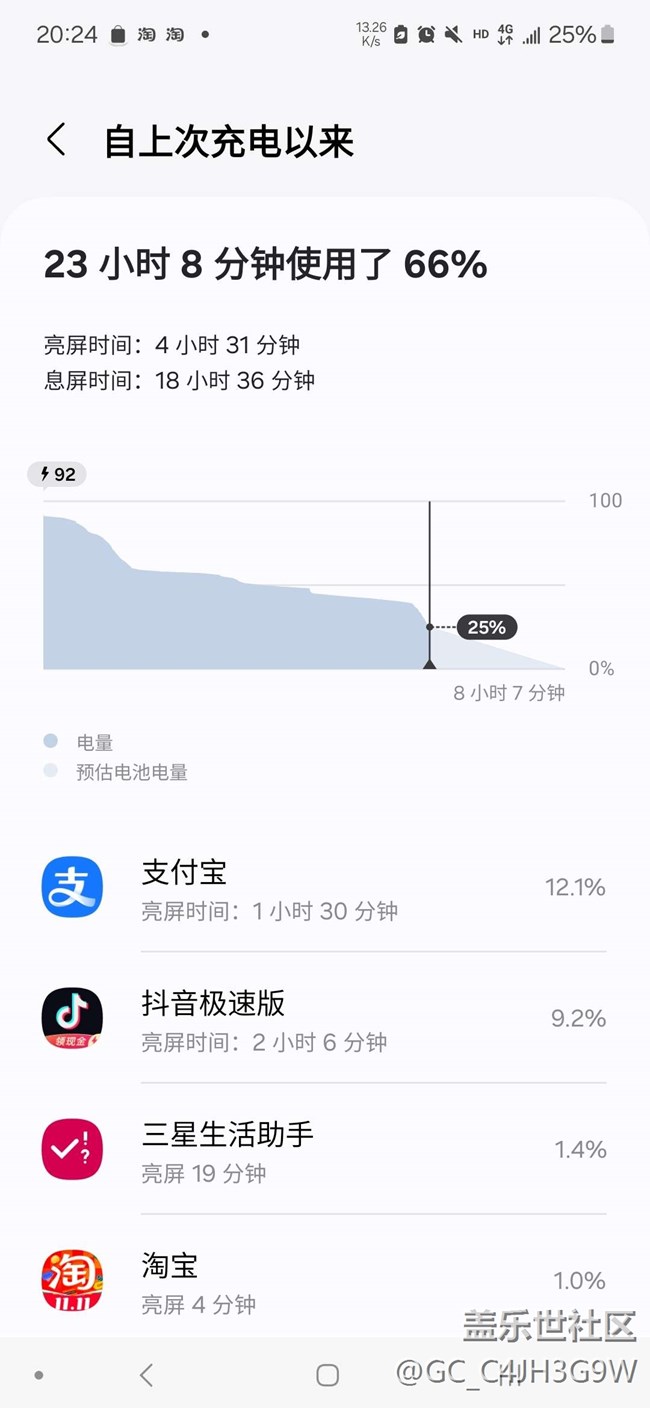This screenshot has width=650, height=1408.
Task: Open 抖音极速版 battery usage details
Action: pos(325,1018)
